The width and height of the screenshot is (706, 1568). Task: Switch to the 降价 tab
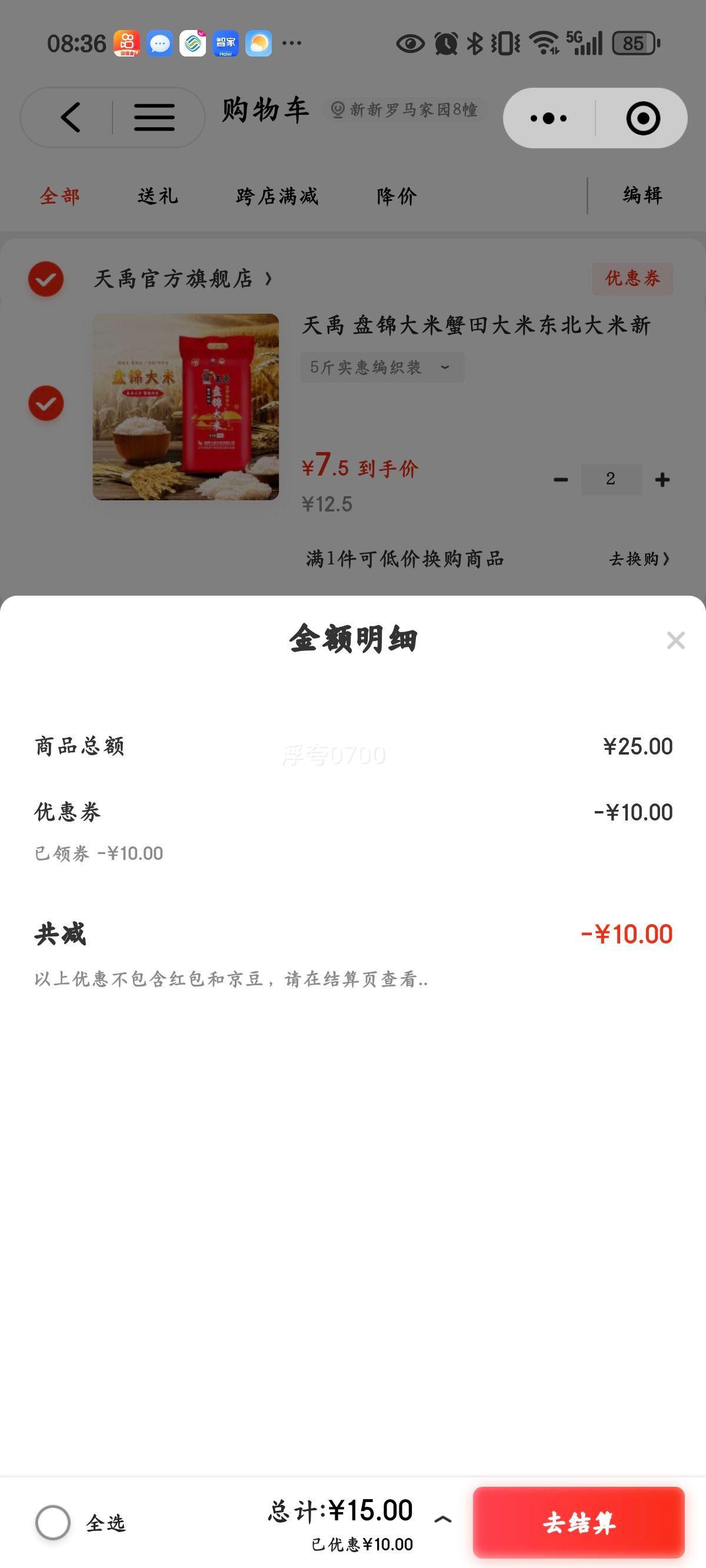[x=397, y=196]
